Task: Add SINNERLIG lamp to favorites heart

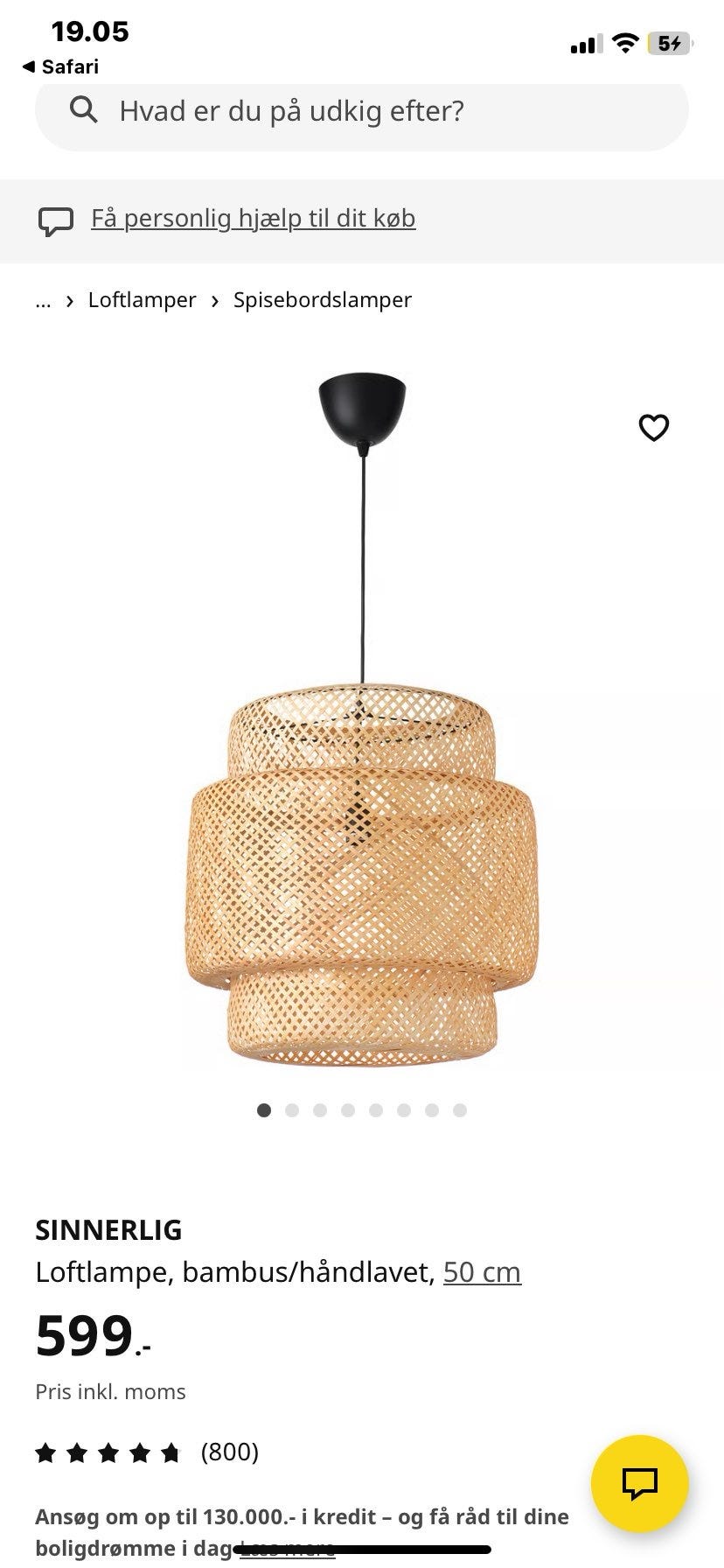Action: tap(653, 428)
